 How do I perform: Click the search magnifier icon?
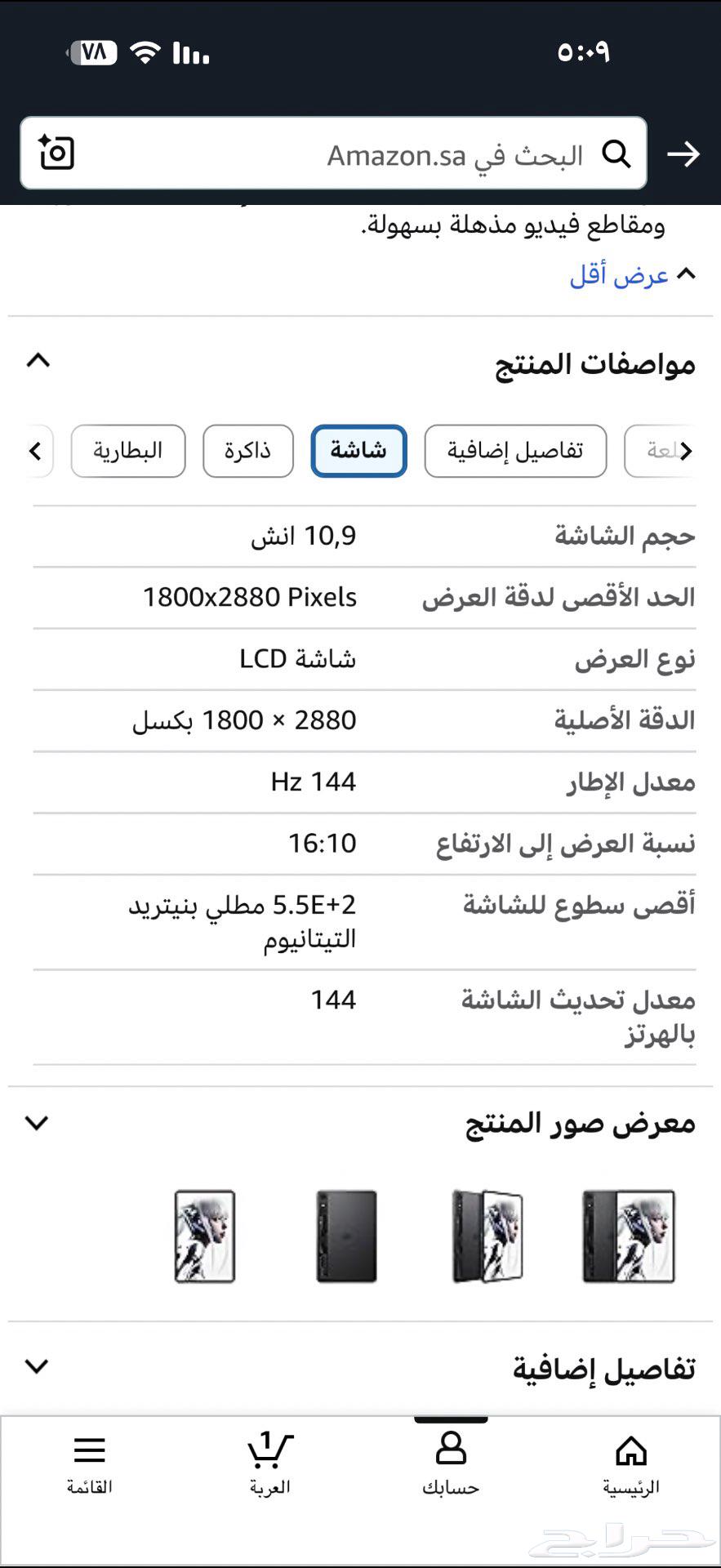(617, 154)
